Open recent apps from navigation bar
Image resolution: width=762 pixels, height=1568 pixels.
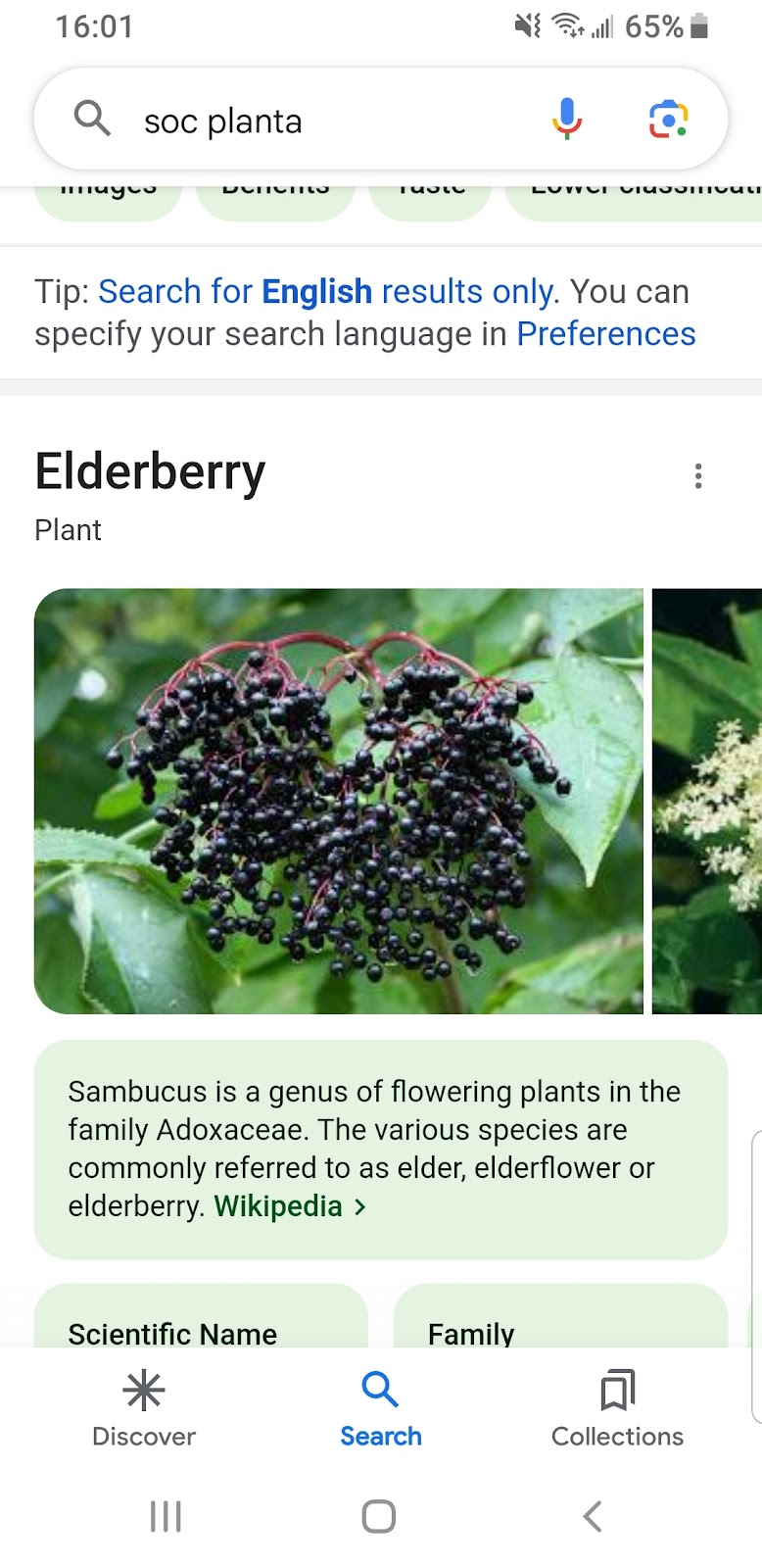tap(166, 1516)
